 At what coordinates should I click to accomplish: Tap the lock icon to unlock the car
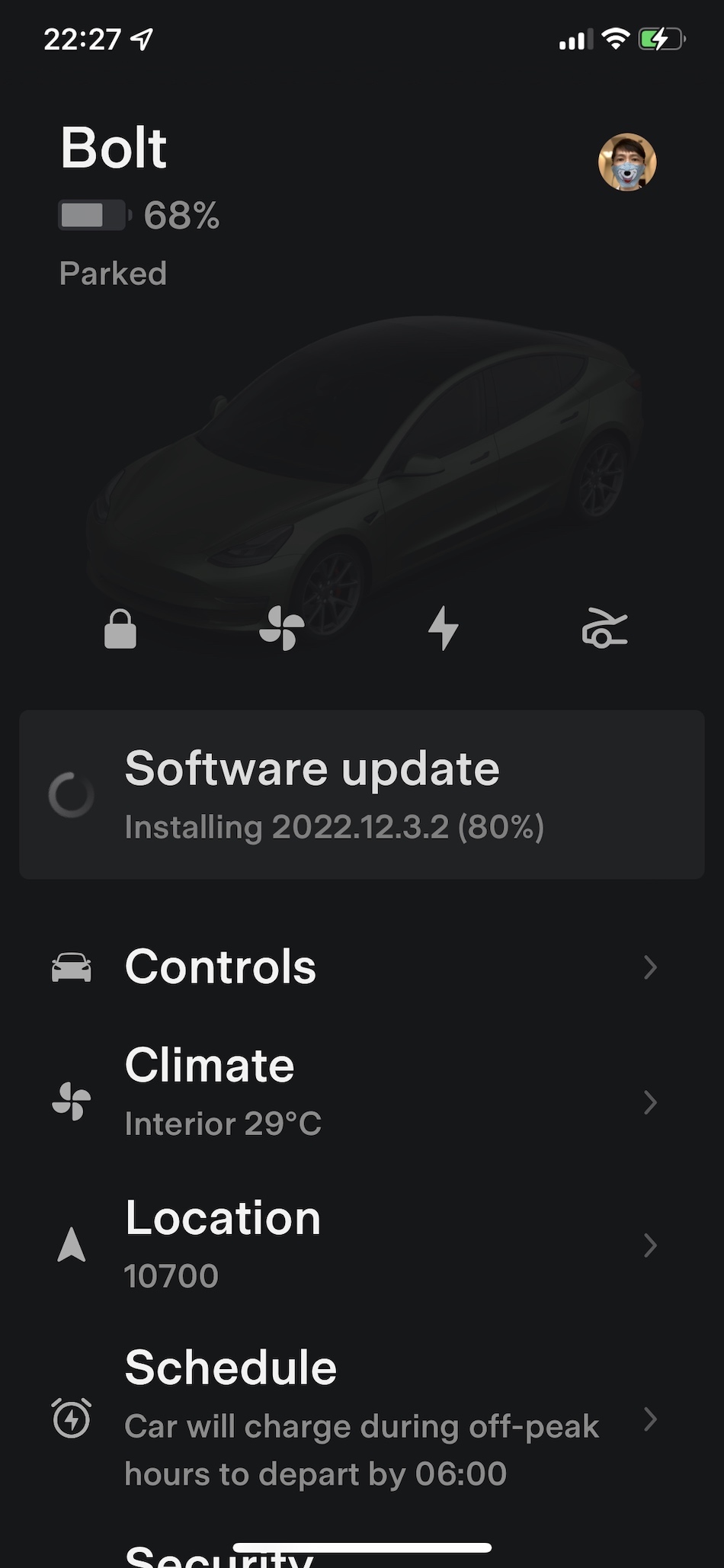120,627
